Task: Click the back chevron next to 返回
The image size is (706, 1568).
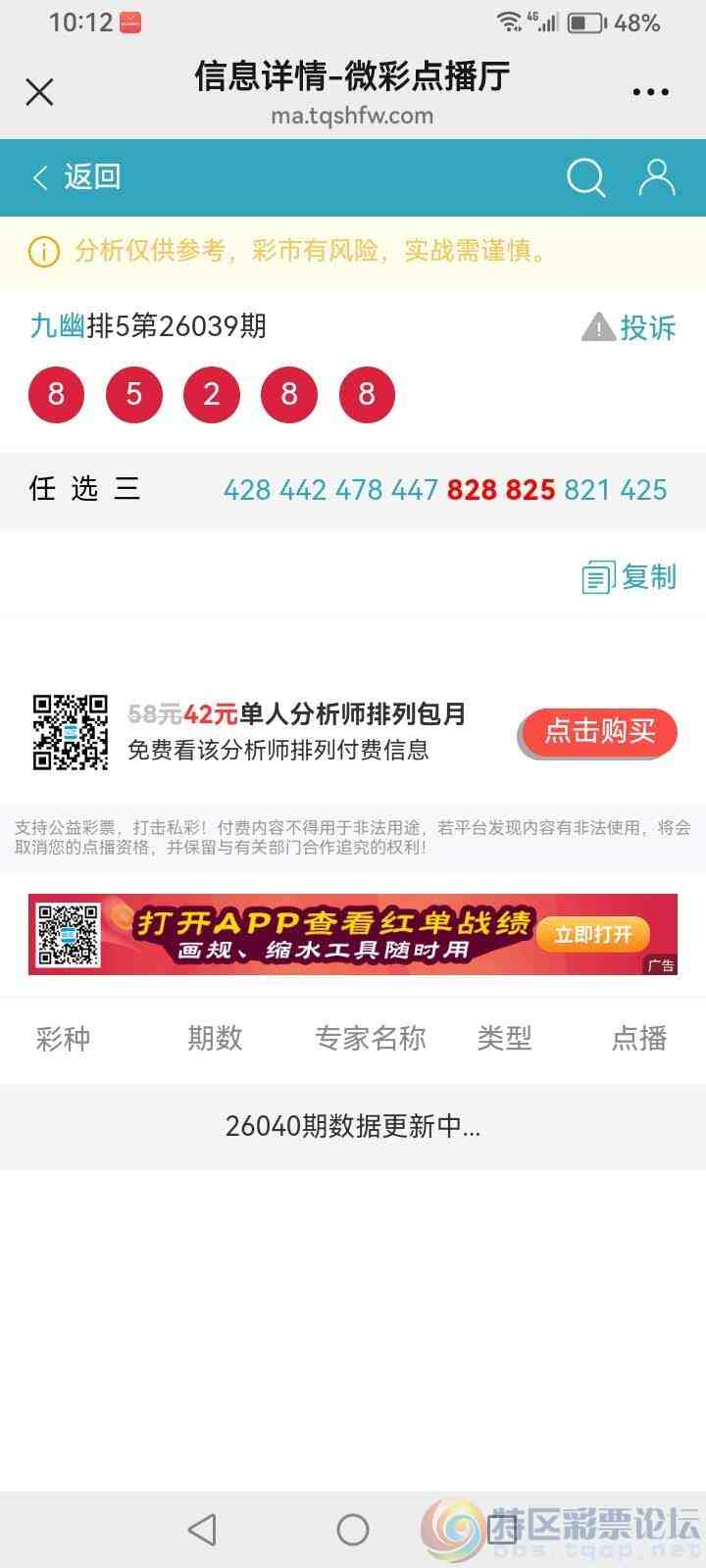Action: pos(38,178)
